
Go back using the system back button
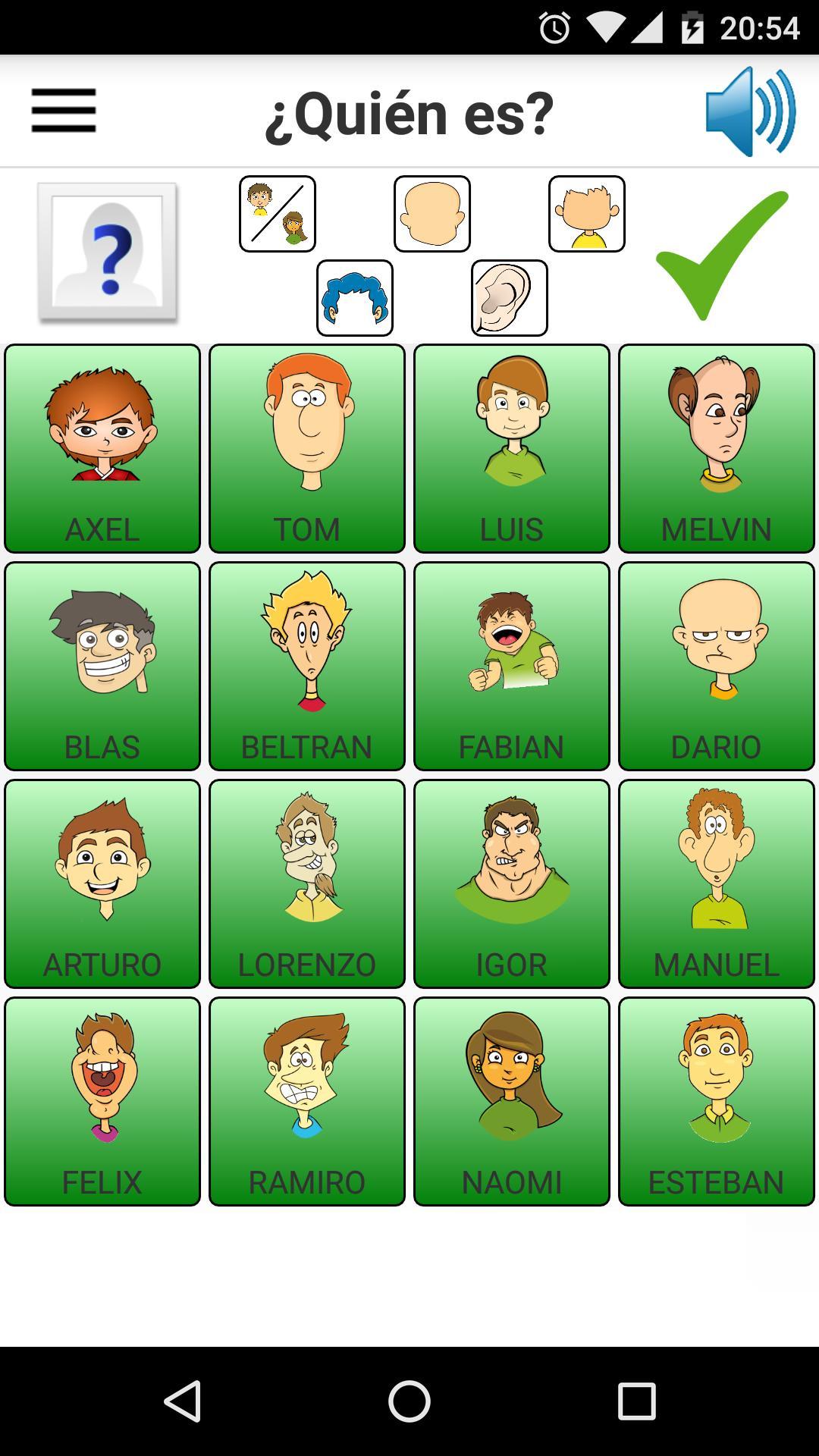(x=183, y=1401)
